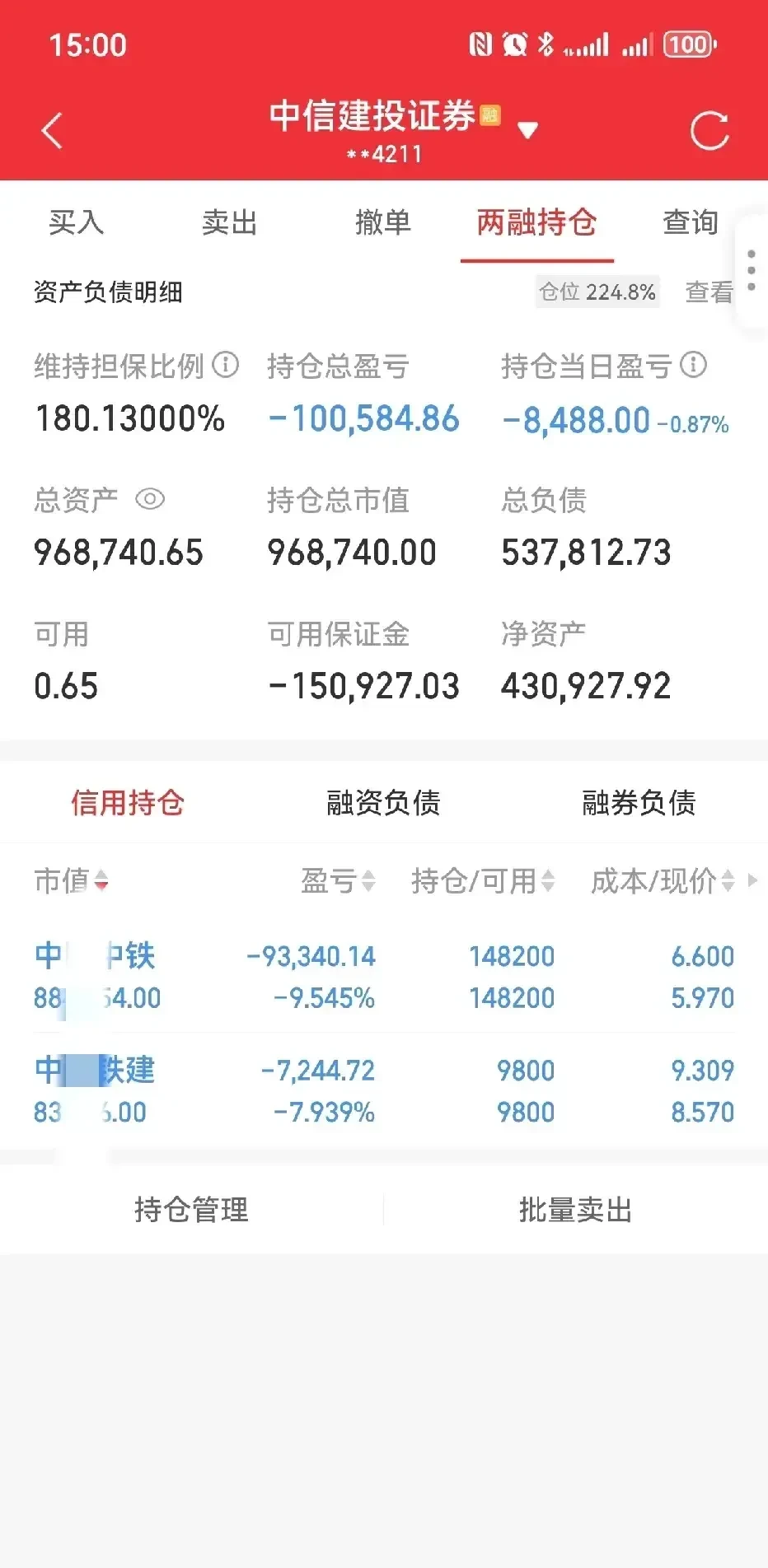This screenshot has height=1568, width=768.
Task: Expand sorting on 持仓/可用 column
Action: pyautogui.click(x=548, y=880)
